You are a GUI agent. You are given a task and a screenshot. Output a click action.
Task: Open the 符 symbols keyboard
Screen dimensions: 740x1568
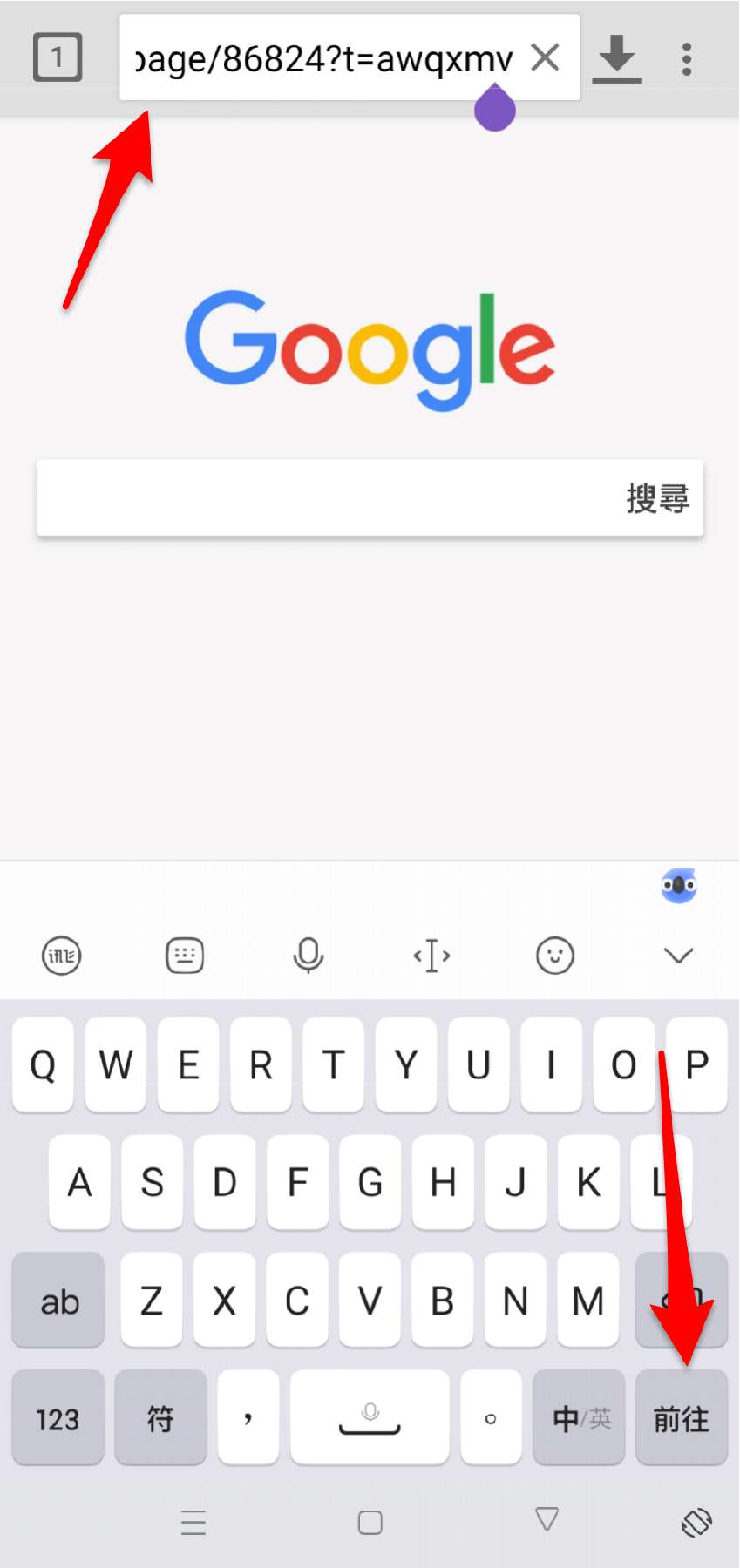click(x=160, y=1418)
